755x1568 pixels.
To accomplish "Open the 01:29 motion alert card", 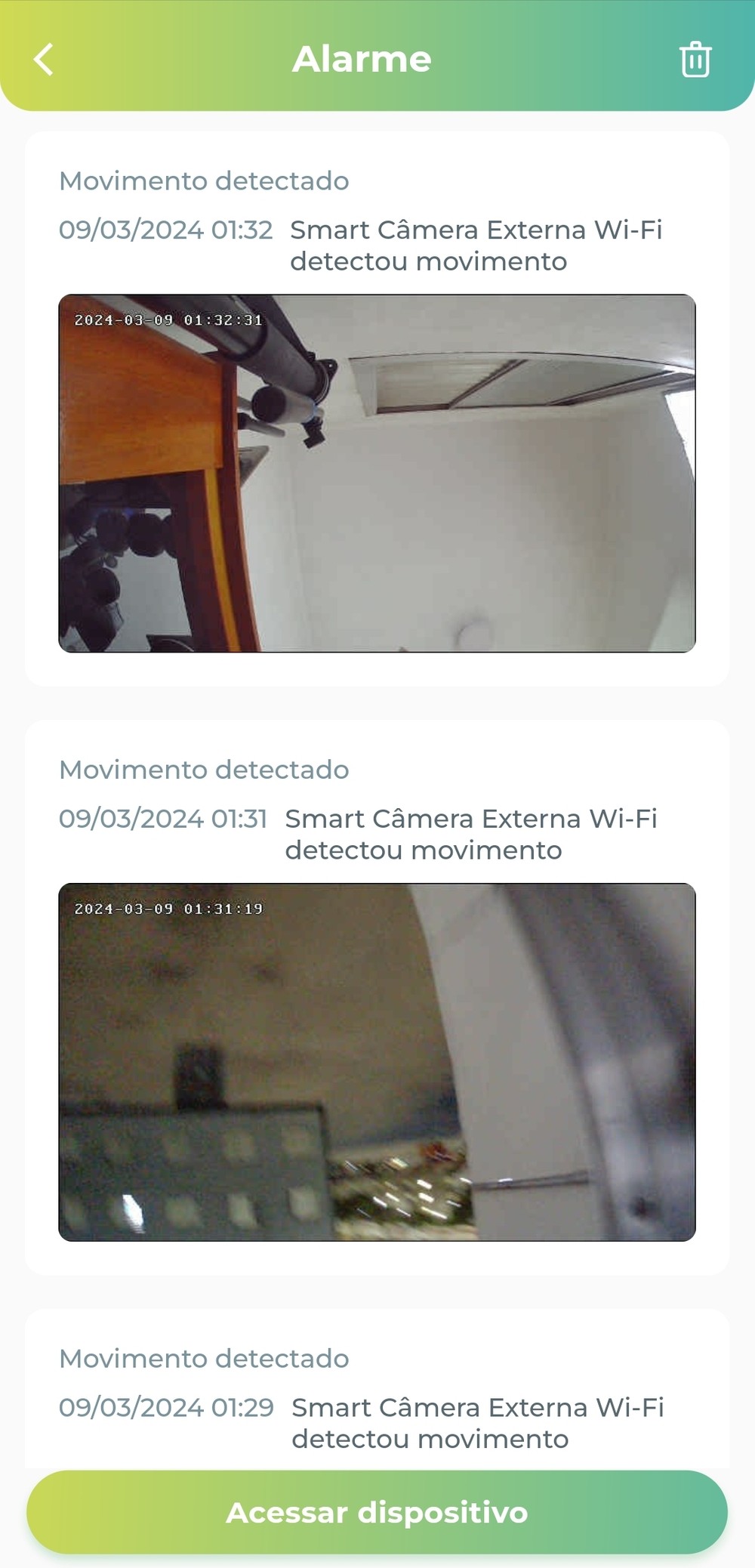I will click(x=377, y=1390).
